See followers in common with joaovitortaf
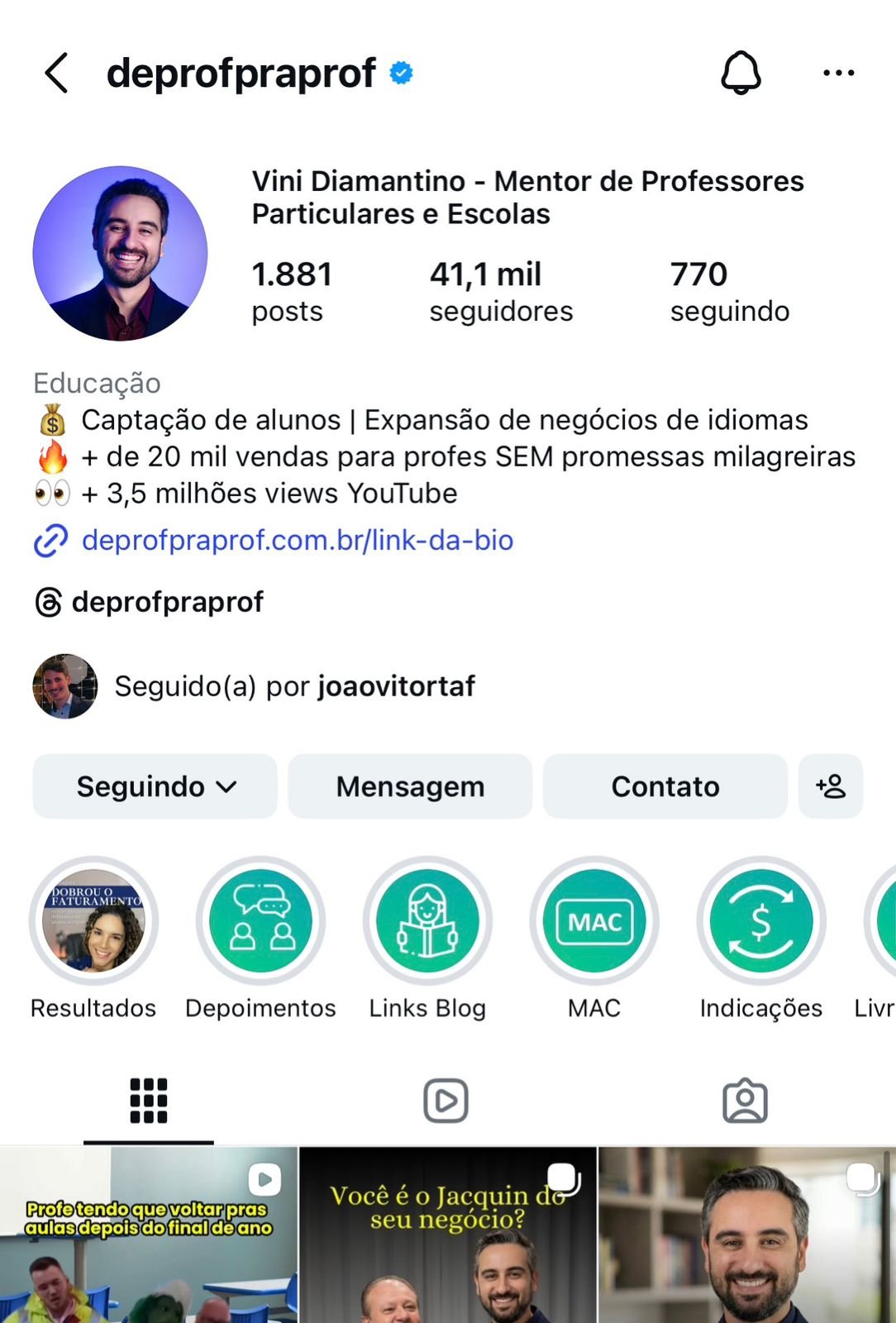 293,686
